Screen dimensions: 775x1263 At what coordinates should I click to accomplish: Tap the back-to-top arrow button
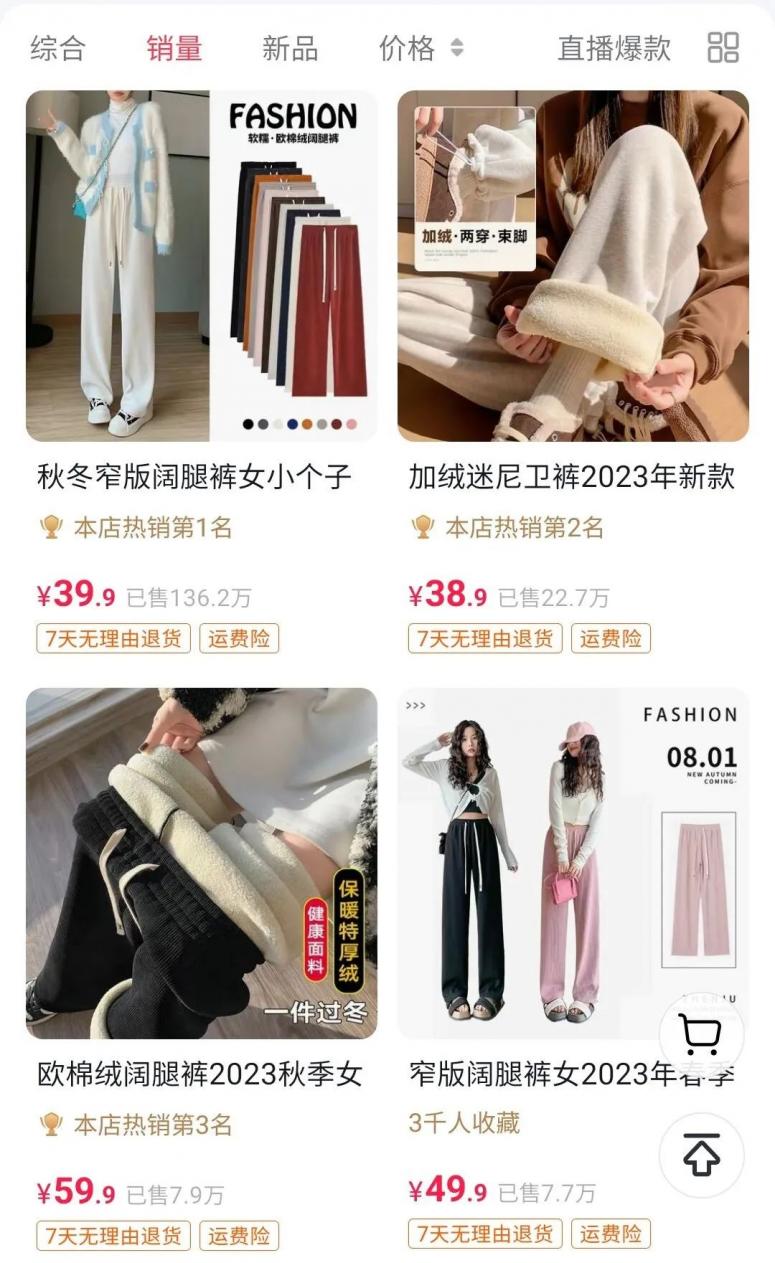[701, 1155]
